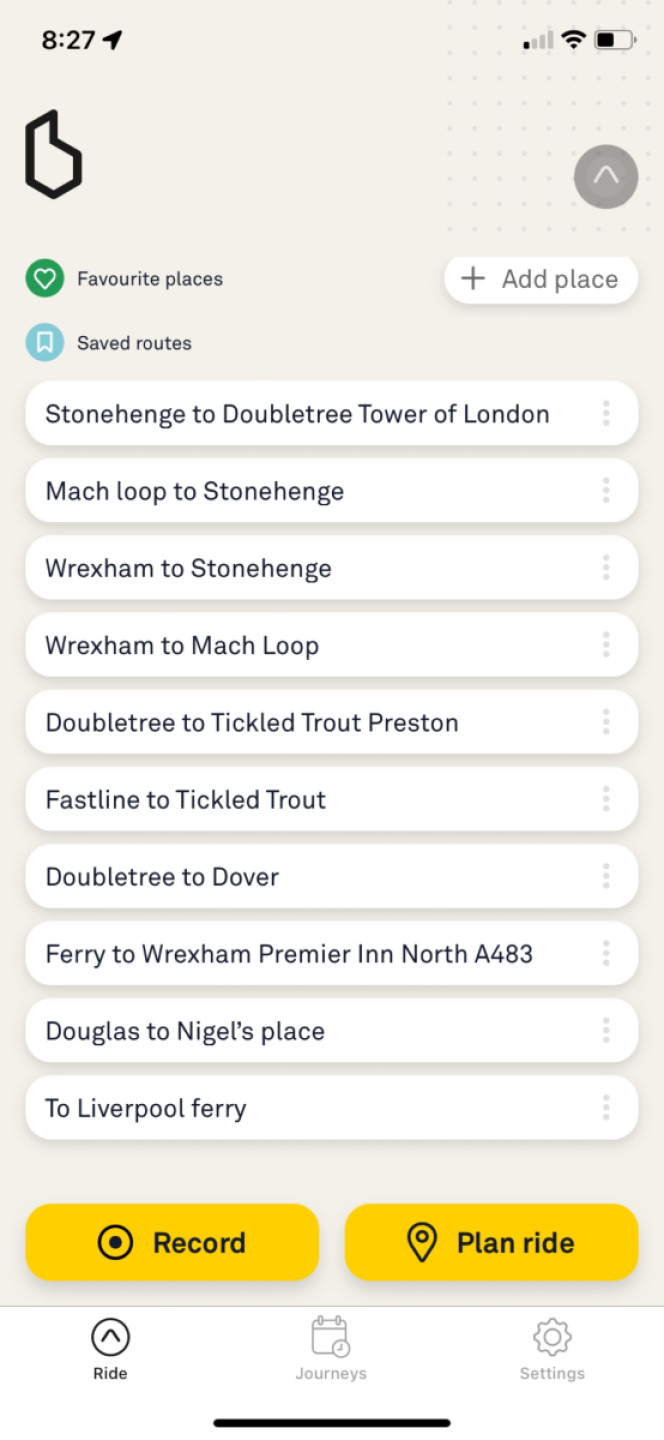Screen dimensions: 664x1440
Task: Open the Mach loop to Stonehenge route
Action: tap(331, 491)
